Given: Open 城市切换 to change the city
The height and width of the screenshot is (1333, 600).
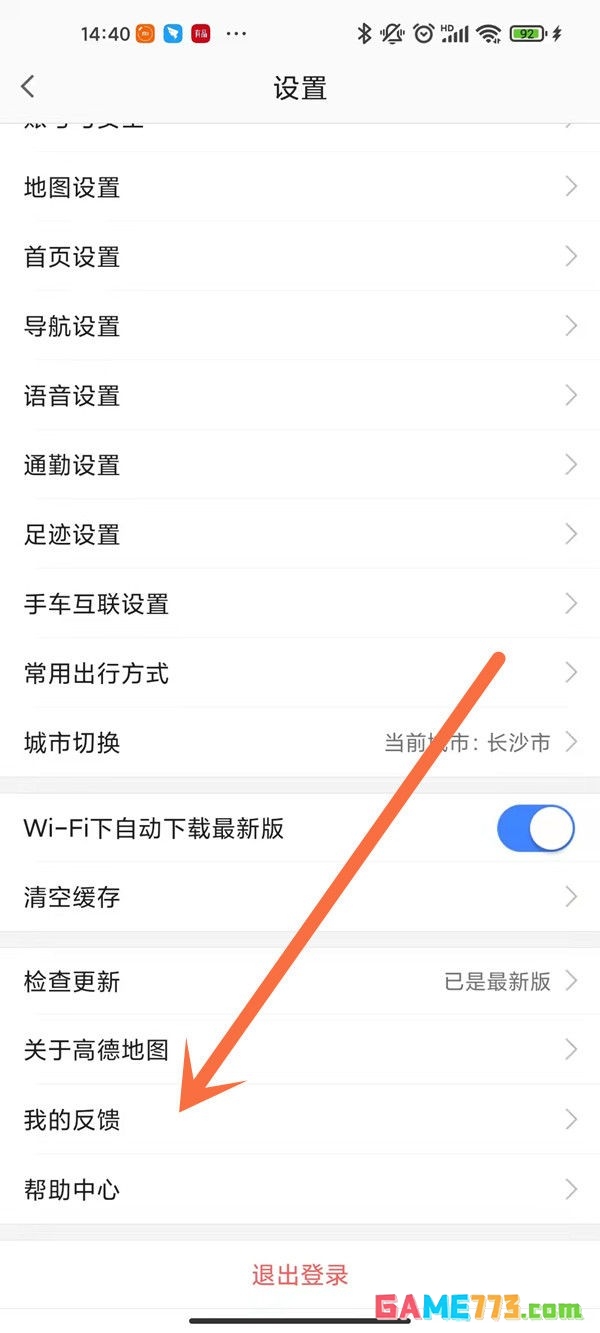Looking at the screenshot, I should coord(300,742).
